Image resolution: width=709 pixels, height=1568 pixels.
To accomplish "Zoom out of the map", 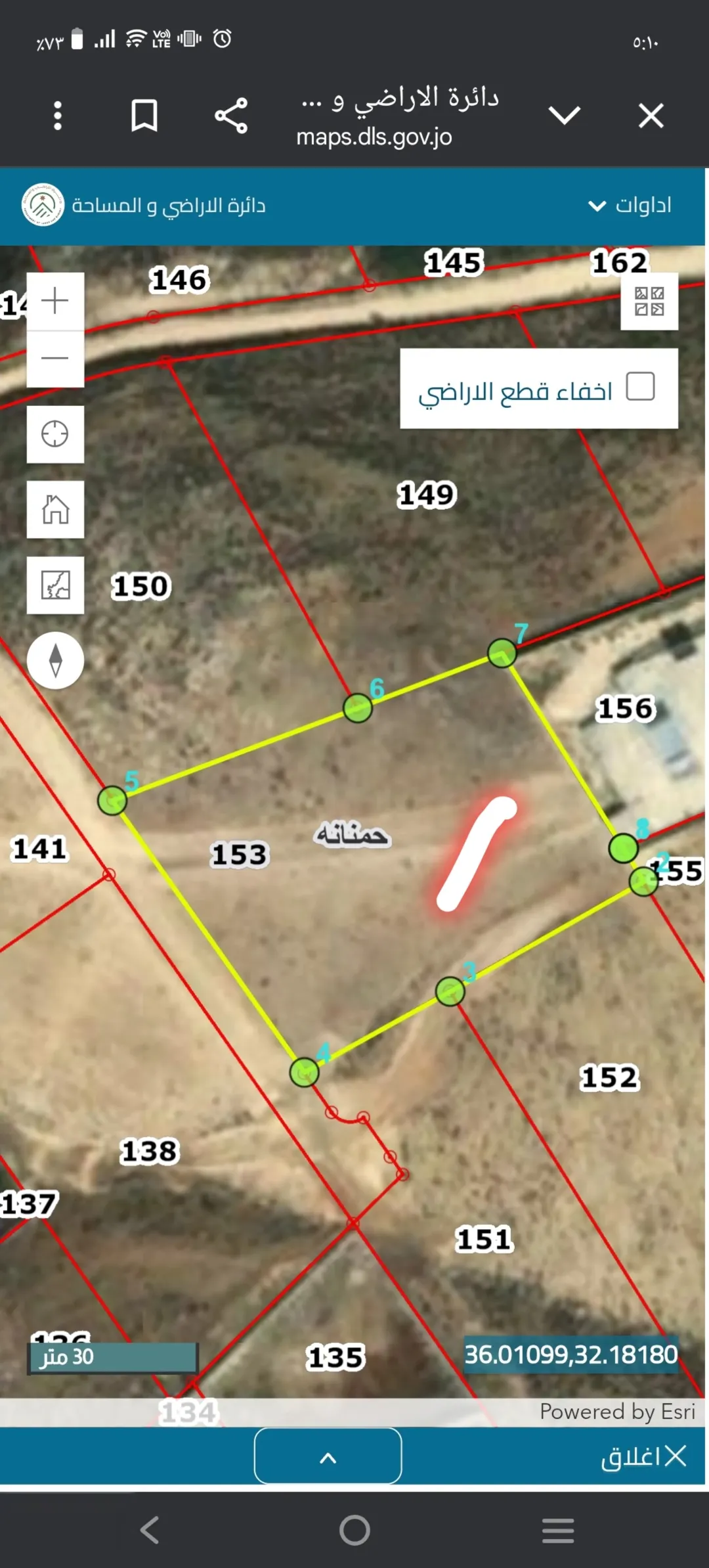I will (x=55, y=359).
